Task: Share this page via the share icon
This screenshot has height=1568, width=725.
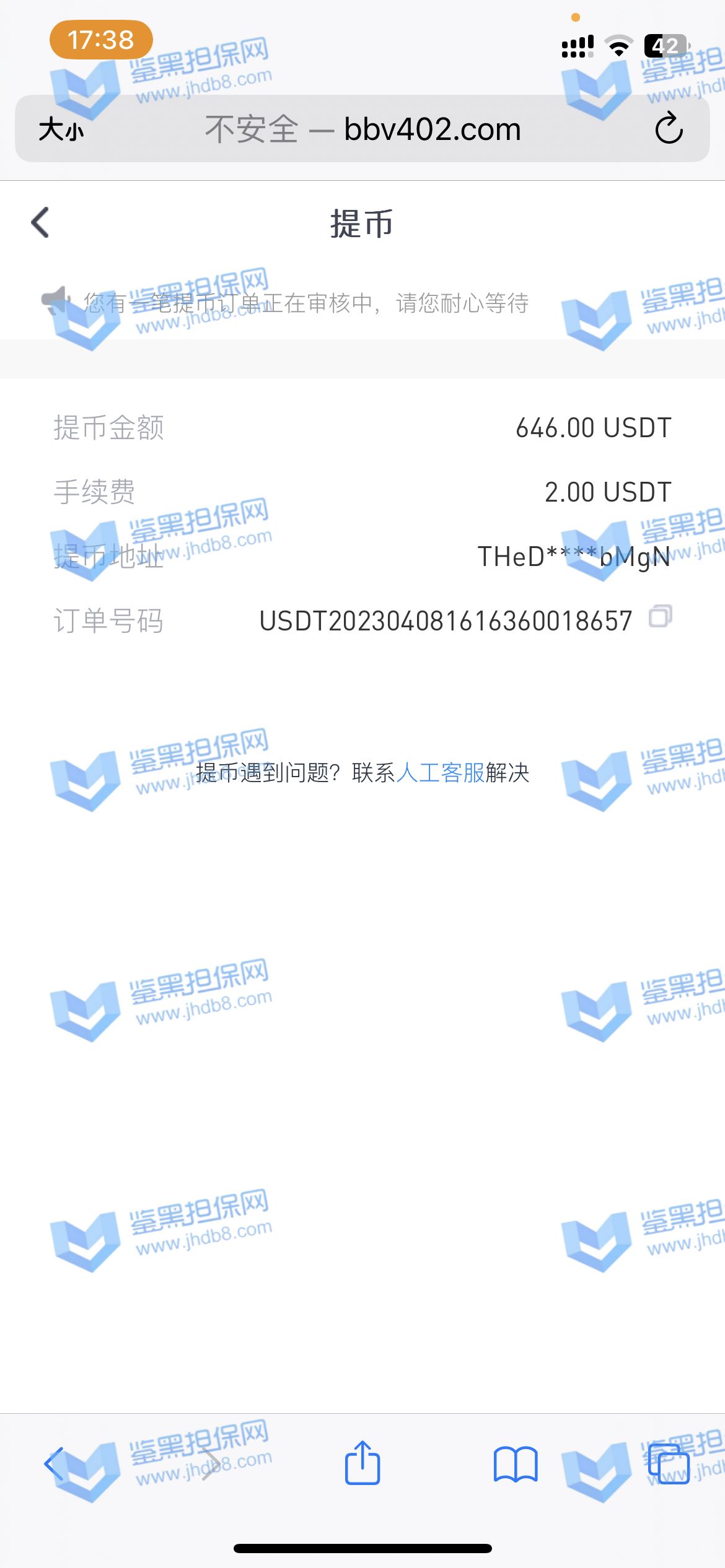Action: click(362, 1463)
